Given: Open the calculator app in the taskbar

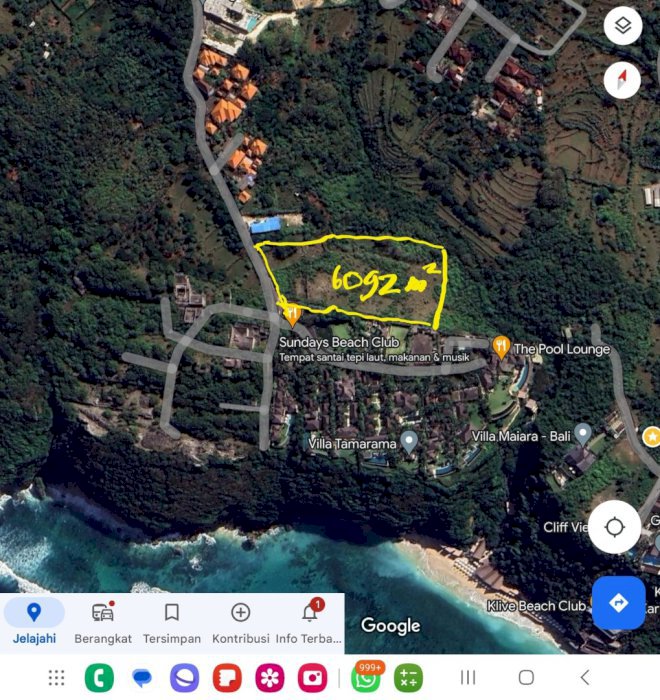Looking at the screenshot, I should [408, 678].
